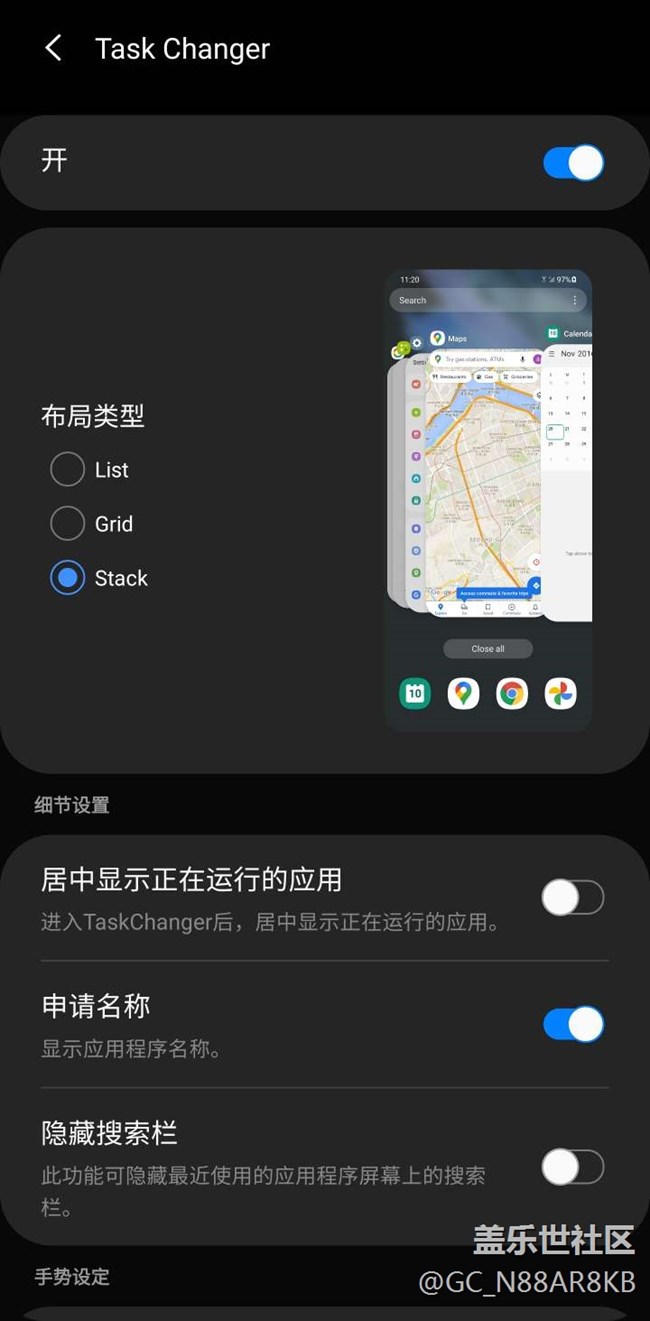Viewport: 650px width, 1321px height.
Task: Turn off the main 开 switch
Action: tap(573, 163)
